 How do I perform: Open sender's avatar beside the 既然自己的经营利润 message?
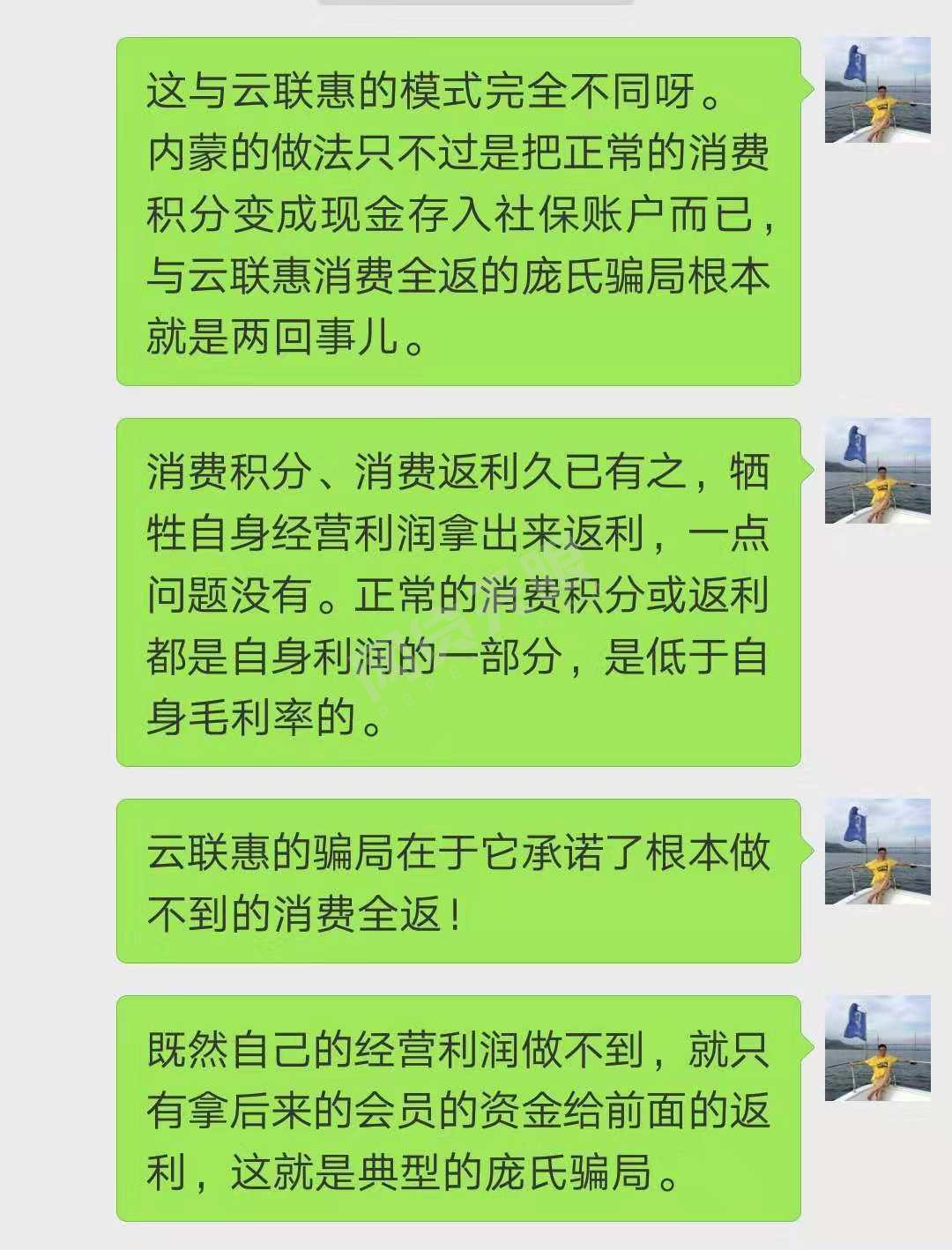(877, 1048)
